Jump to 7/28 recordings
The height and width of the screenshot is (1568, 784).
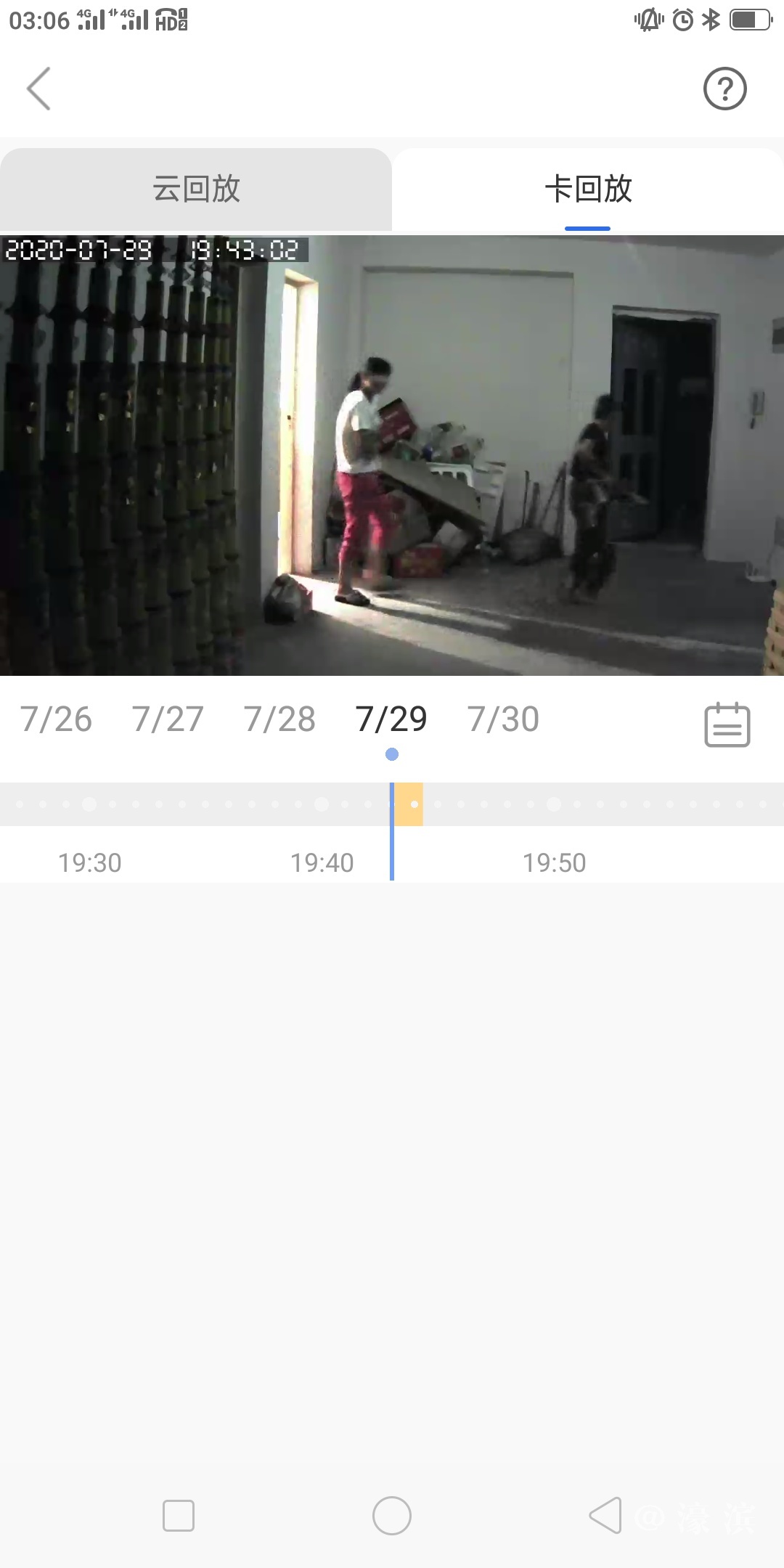coord(279,719)
